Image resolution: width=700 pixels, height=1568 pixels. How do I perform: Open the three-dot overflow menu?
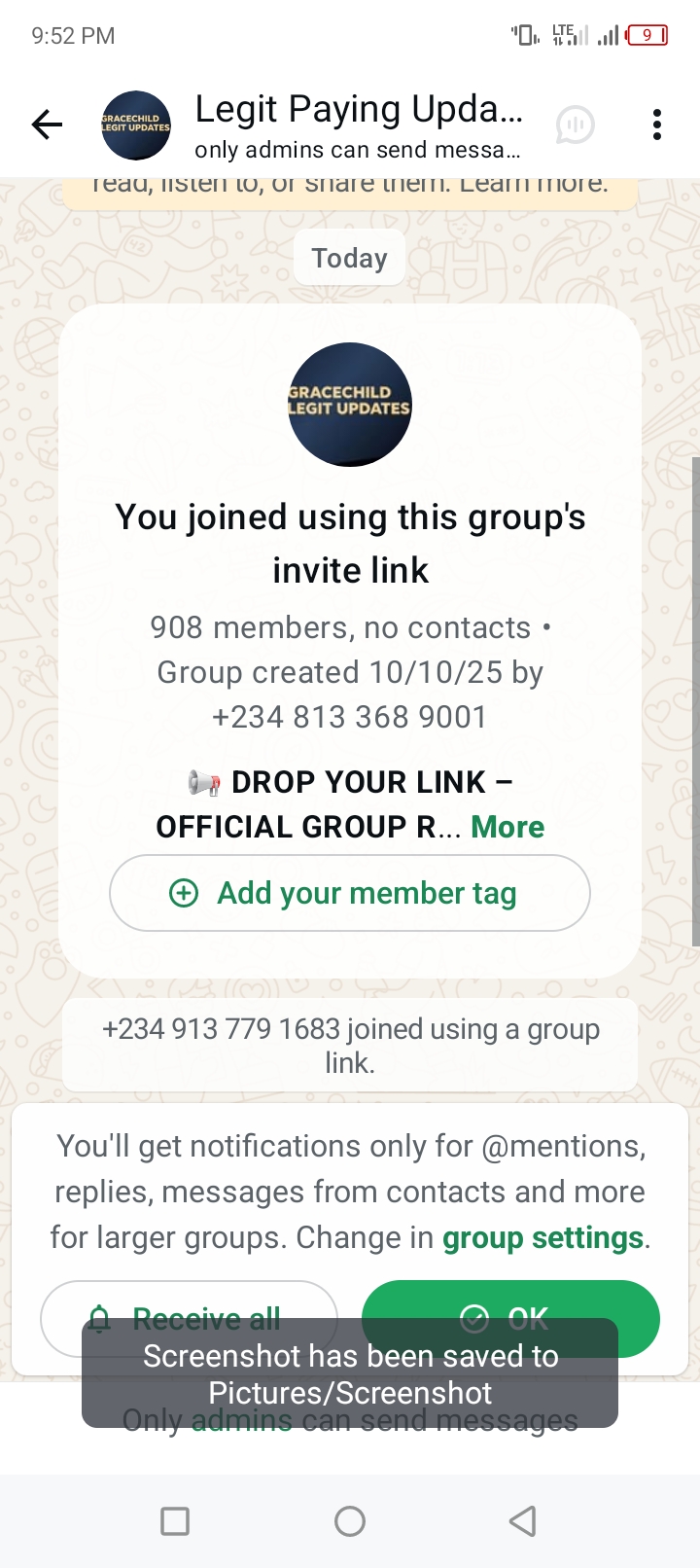[x=657, y=125]
